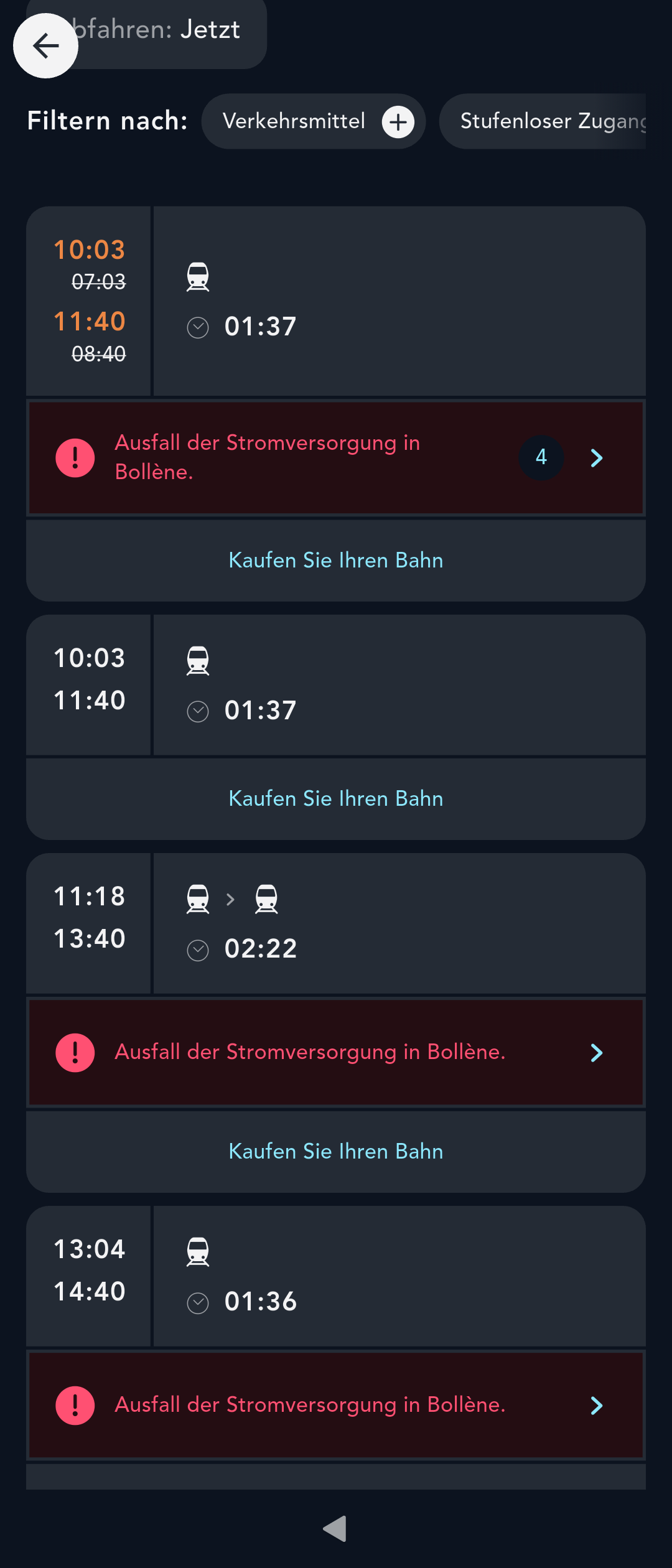This screenshot has width=672, height=1568.
Task: Tap the system back navigation button
Action: tap(335, 1528)
